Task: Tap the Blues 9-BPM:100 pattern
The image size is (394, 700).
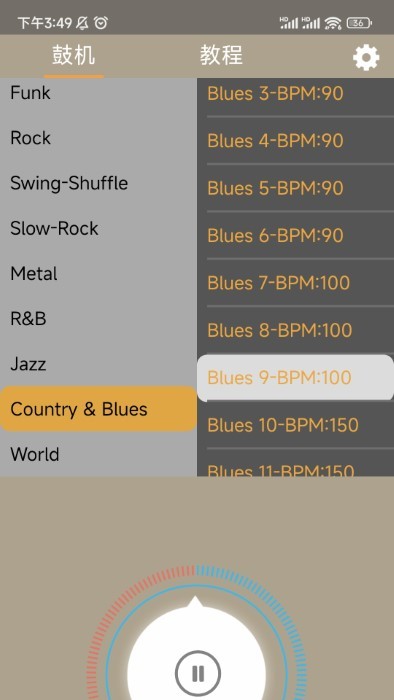Action: [295, 378]
